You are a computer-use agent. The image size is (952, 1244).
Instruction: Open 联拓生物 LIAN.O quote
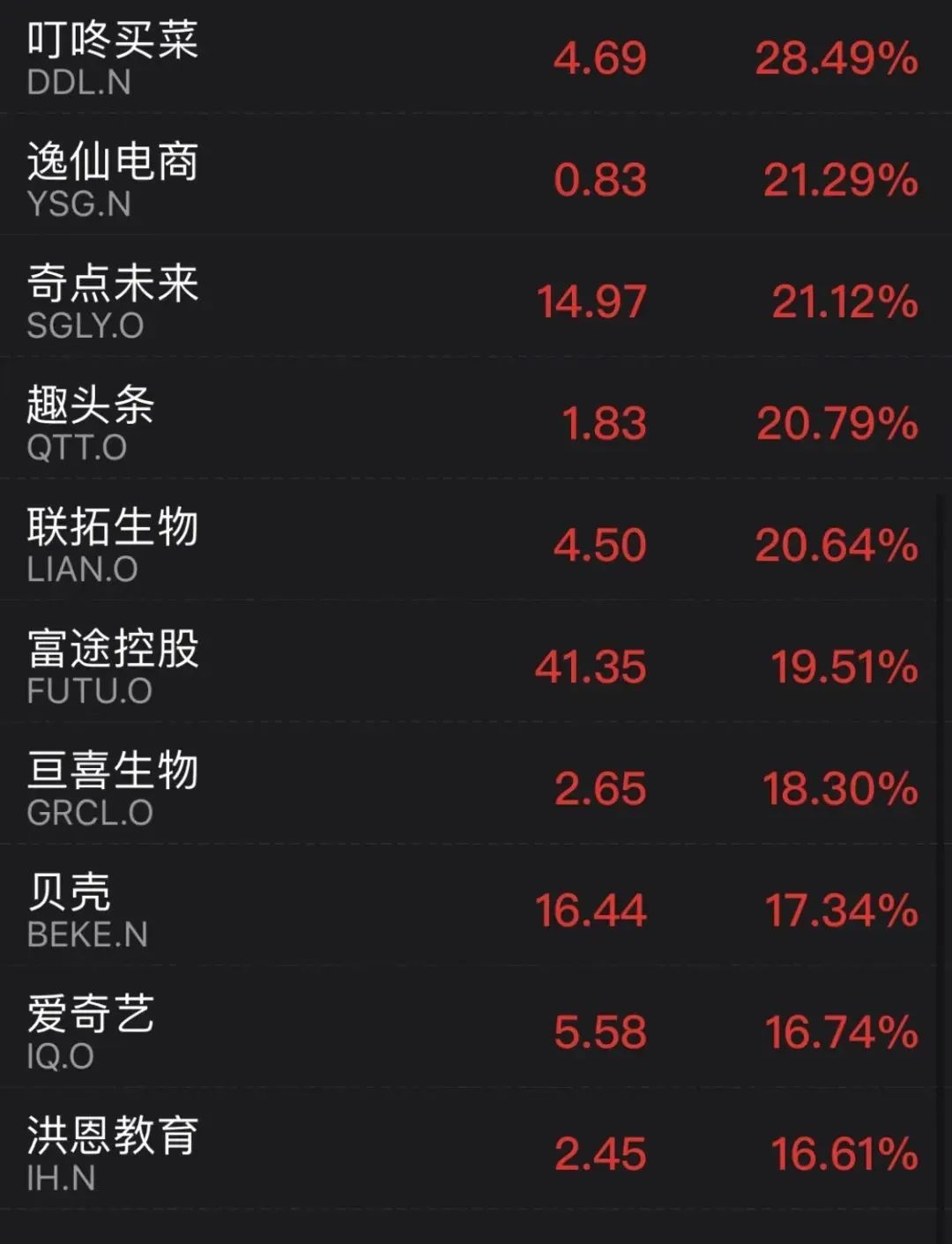point(113,545)
